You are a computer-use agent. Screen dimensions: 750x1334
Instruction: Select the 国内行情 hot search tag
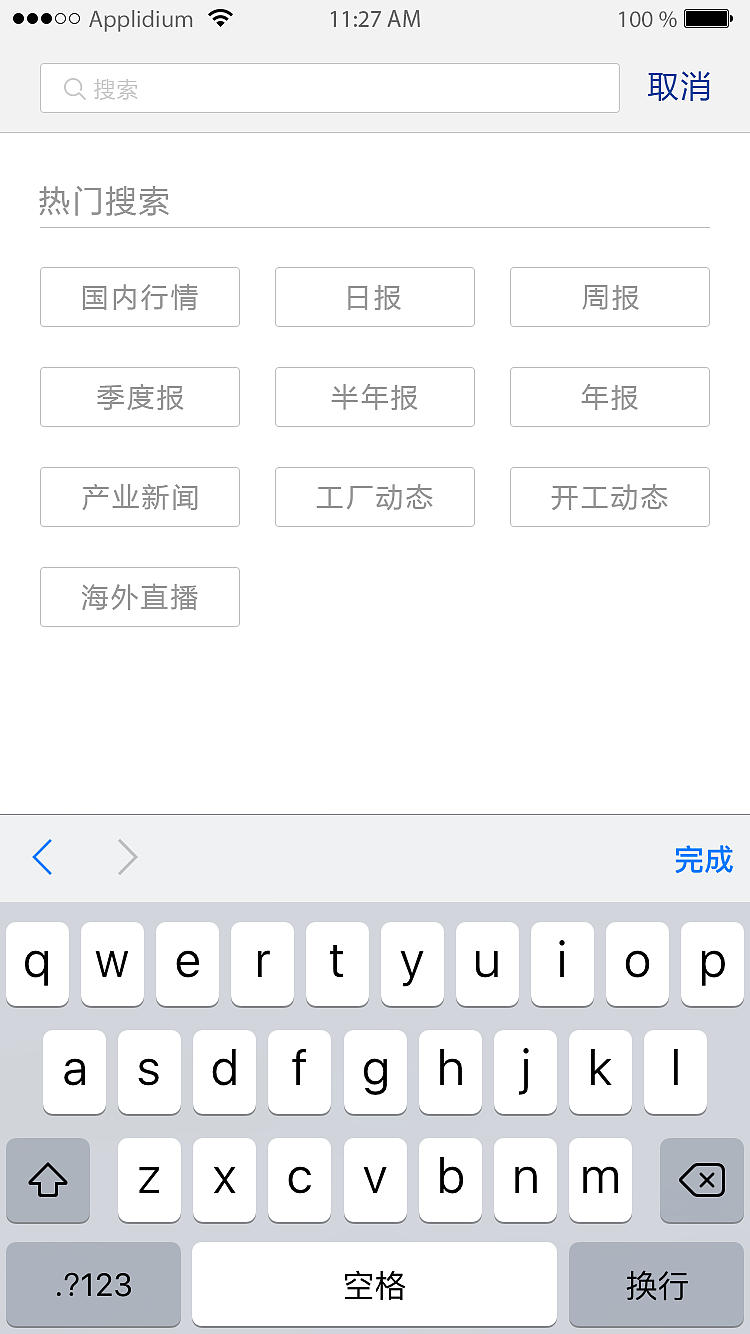coord(140,297)
